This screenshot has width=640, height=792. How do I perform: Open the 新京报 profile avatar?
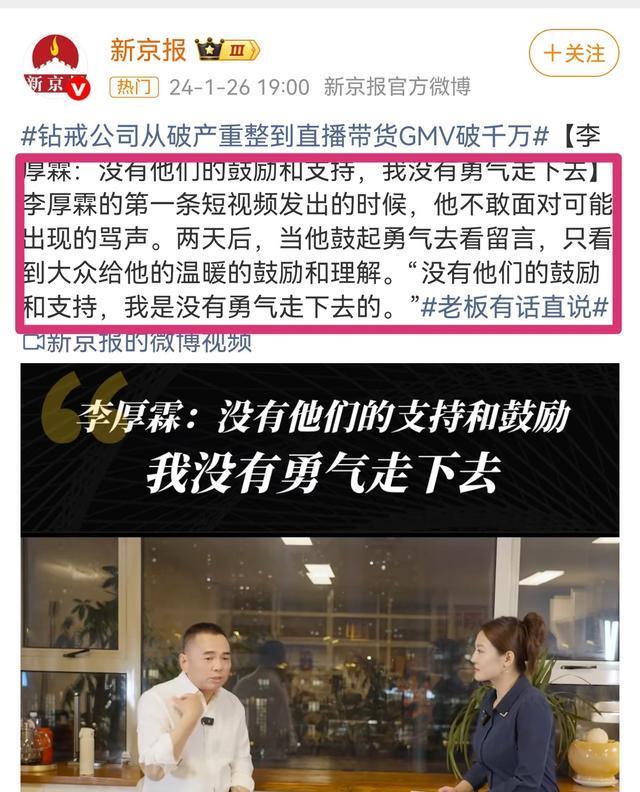click(x=56, y=67)
